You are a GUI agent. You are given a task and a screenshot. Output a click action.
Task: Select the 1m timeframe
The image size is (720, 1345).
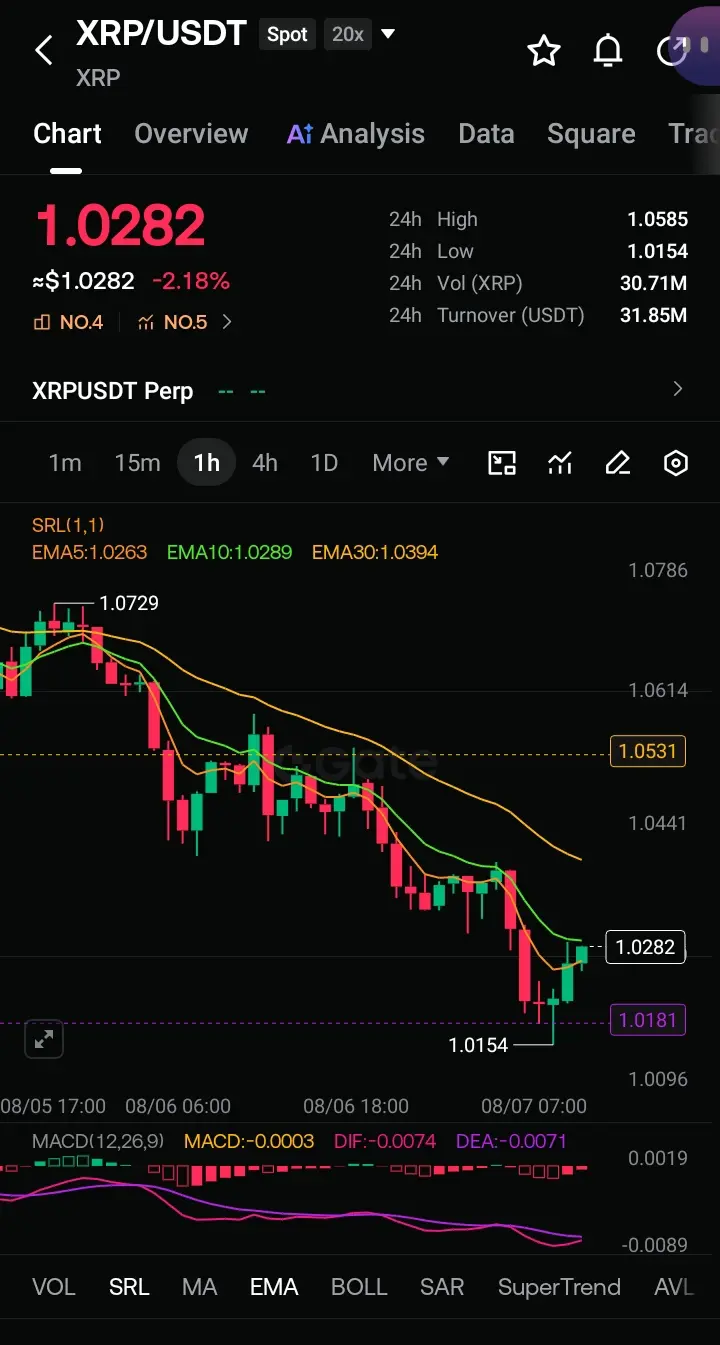tap(65, 463)
